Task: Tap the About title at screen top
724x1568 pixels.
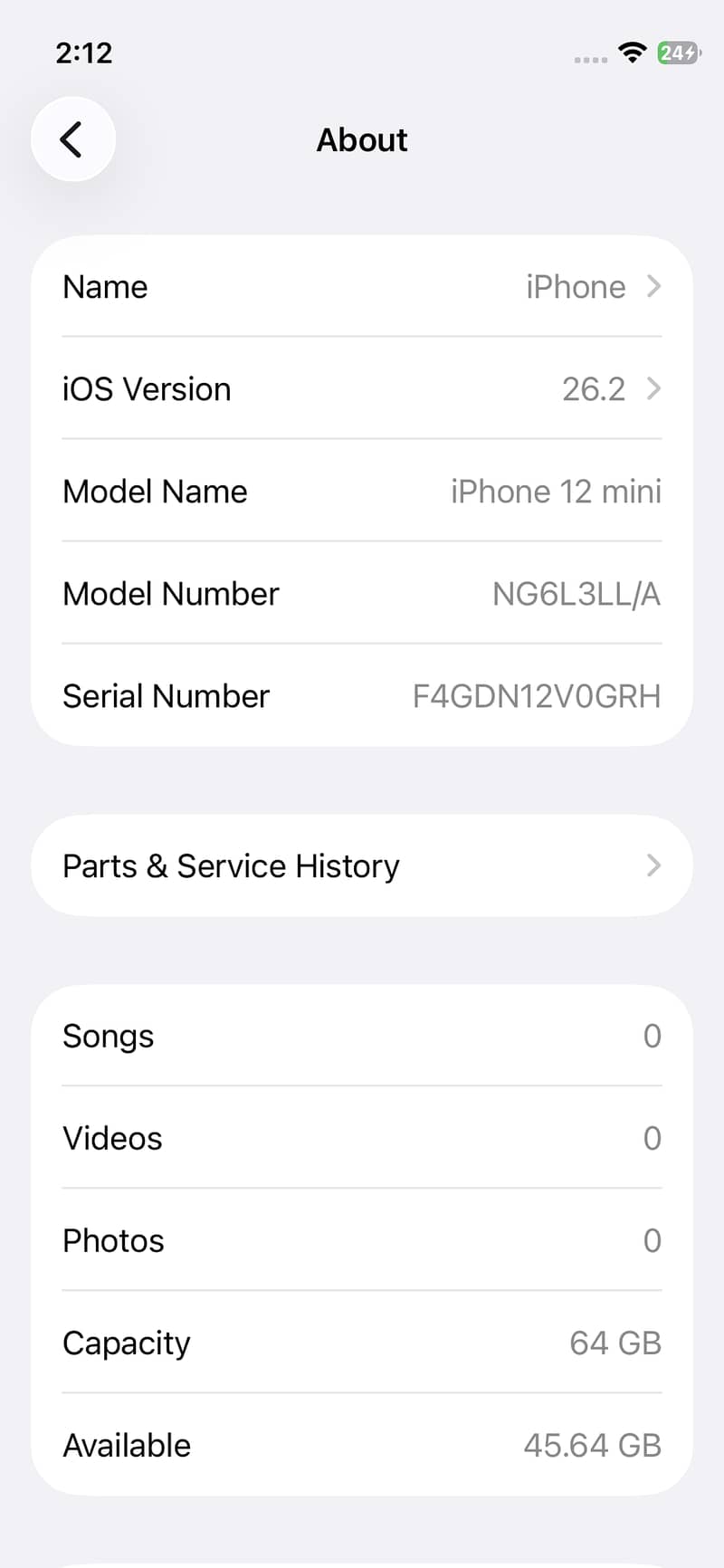Action: 361,139
